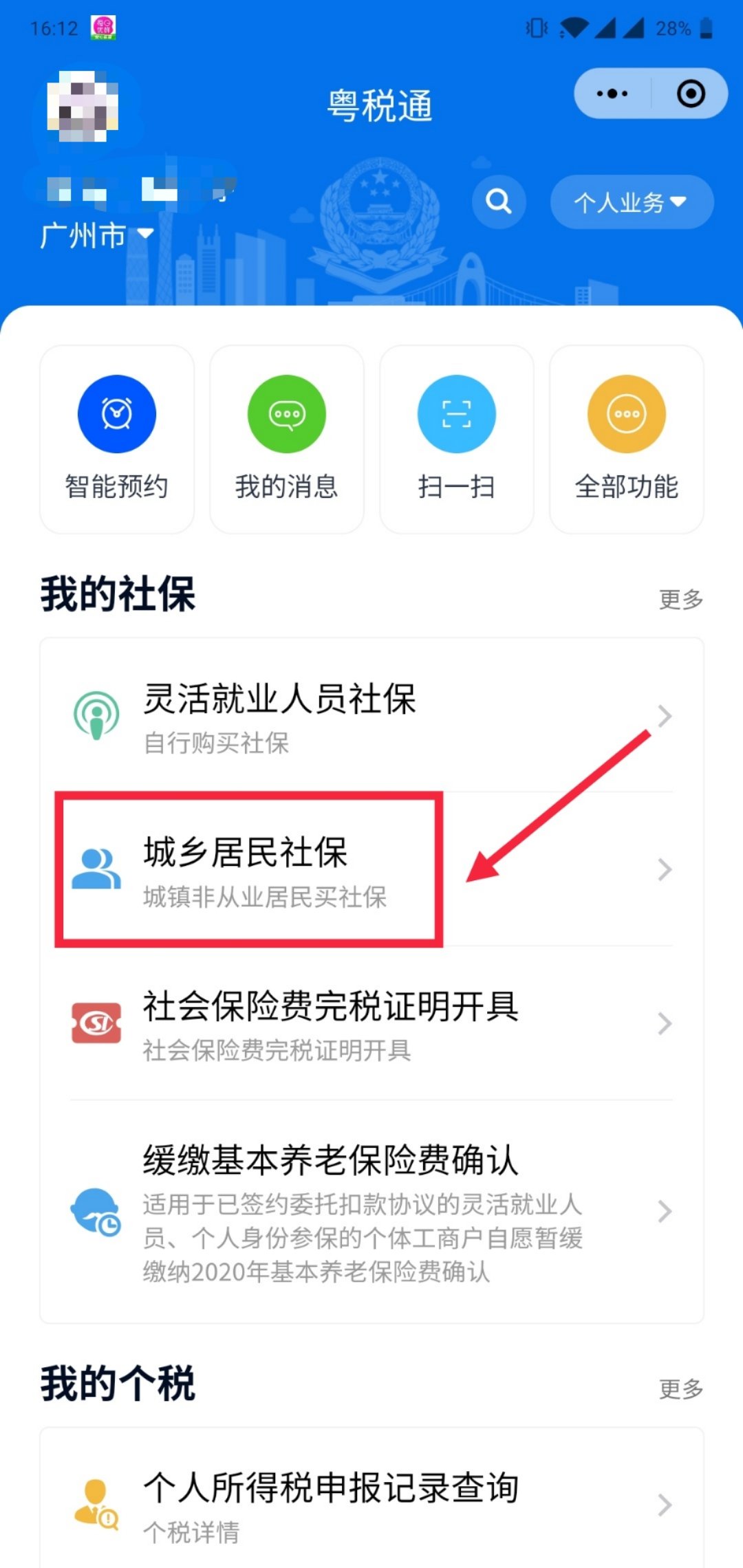Open 缓缴基本养老保险费确认
Image resolution: width=743 pixels, height=1568 pixels.
click(371, 1211)
